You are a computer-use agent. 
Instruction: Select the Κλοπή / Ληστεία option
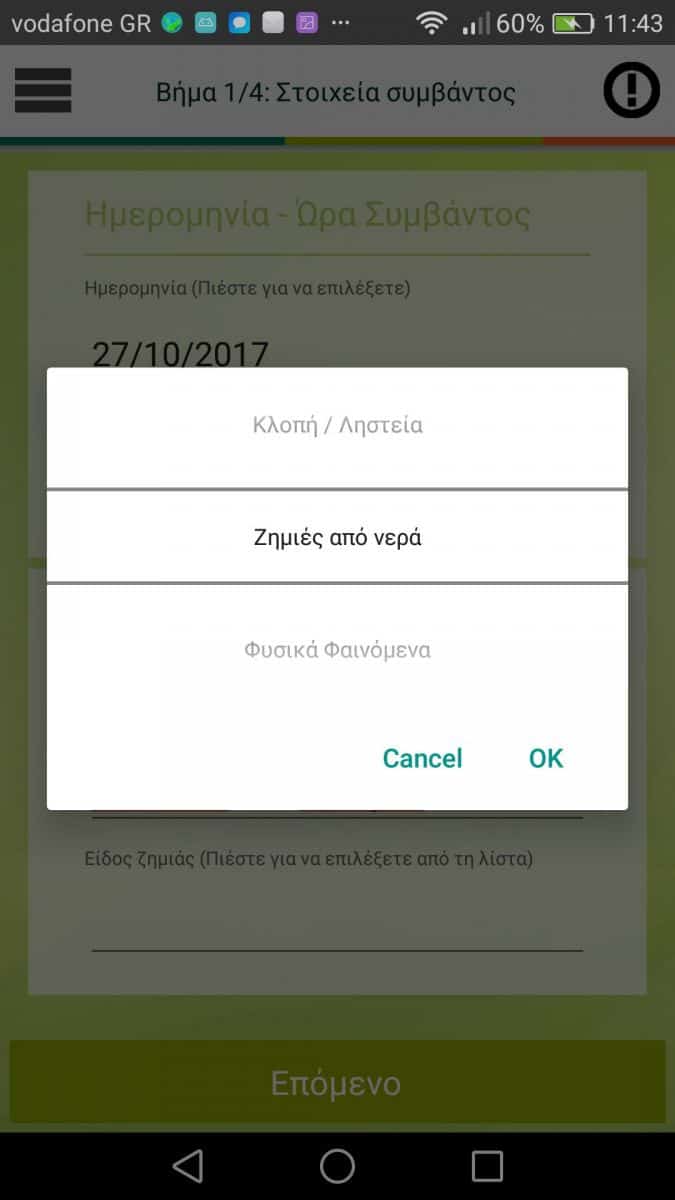click(x=337, y=426)
